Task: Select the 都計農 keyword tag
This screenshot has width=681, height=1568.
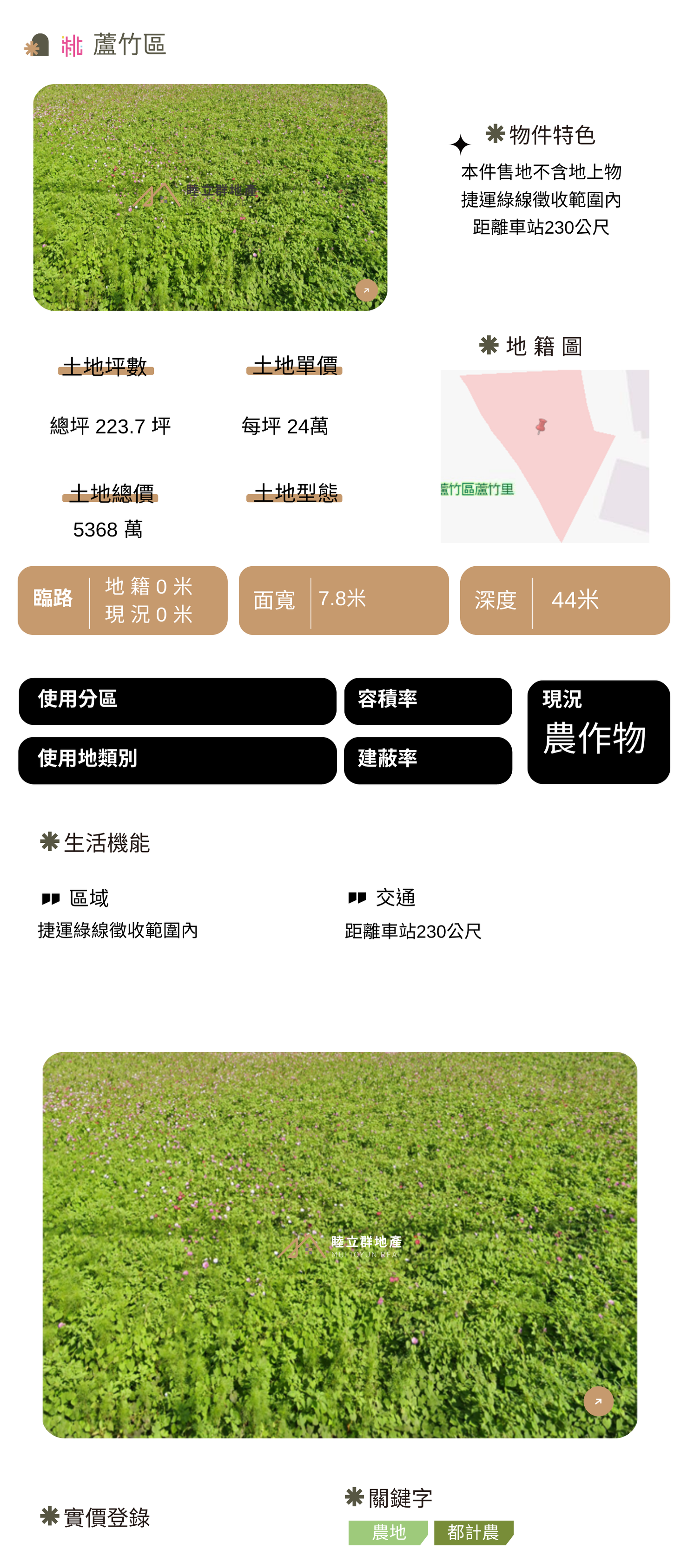Action: pyautogui.click(x=473, y=1532)
